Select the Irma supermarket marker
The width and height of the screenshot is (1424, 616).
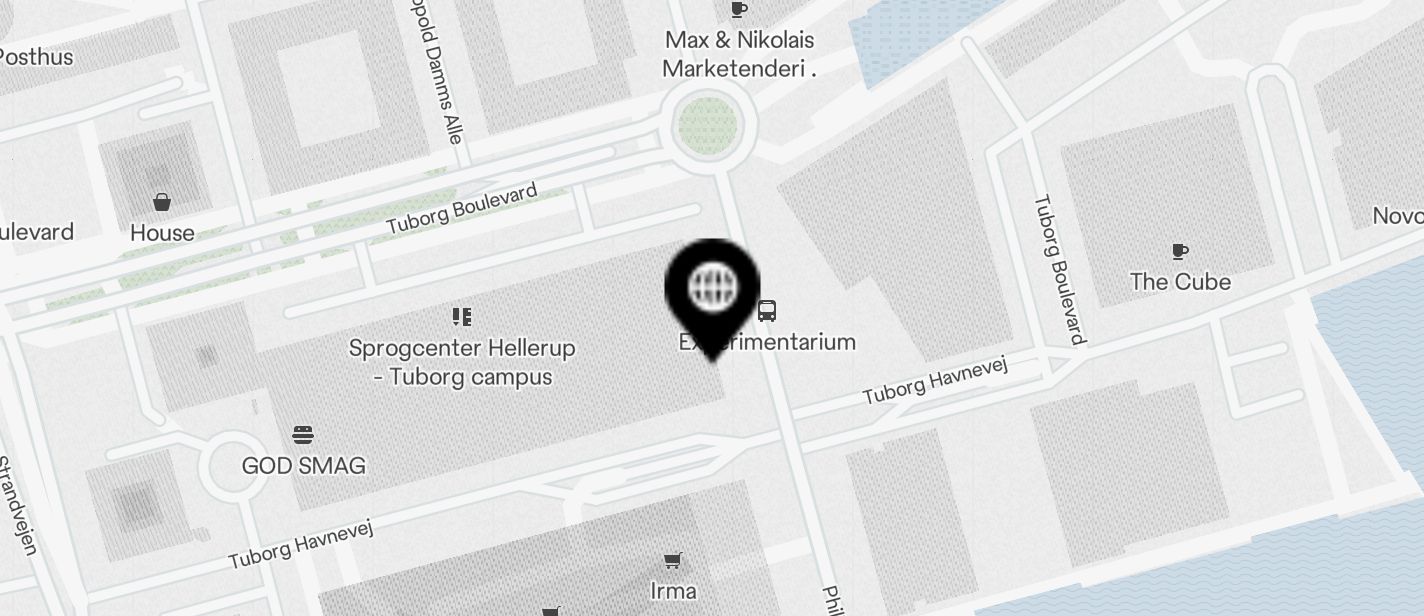click(673, 561)
